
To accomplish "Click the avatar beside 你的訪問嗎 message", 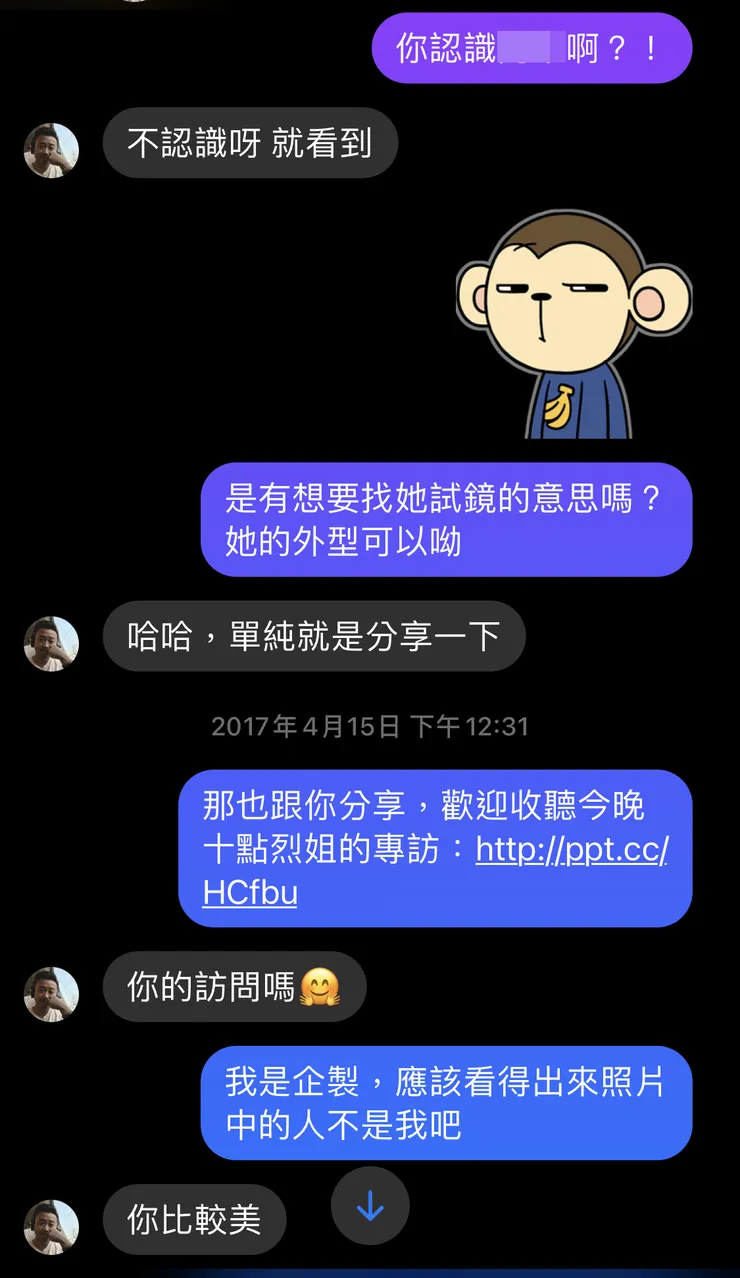I will (50, 994).
